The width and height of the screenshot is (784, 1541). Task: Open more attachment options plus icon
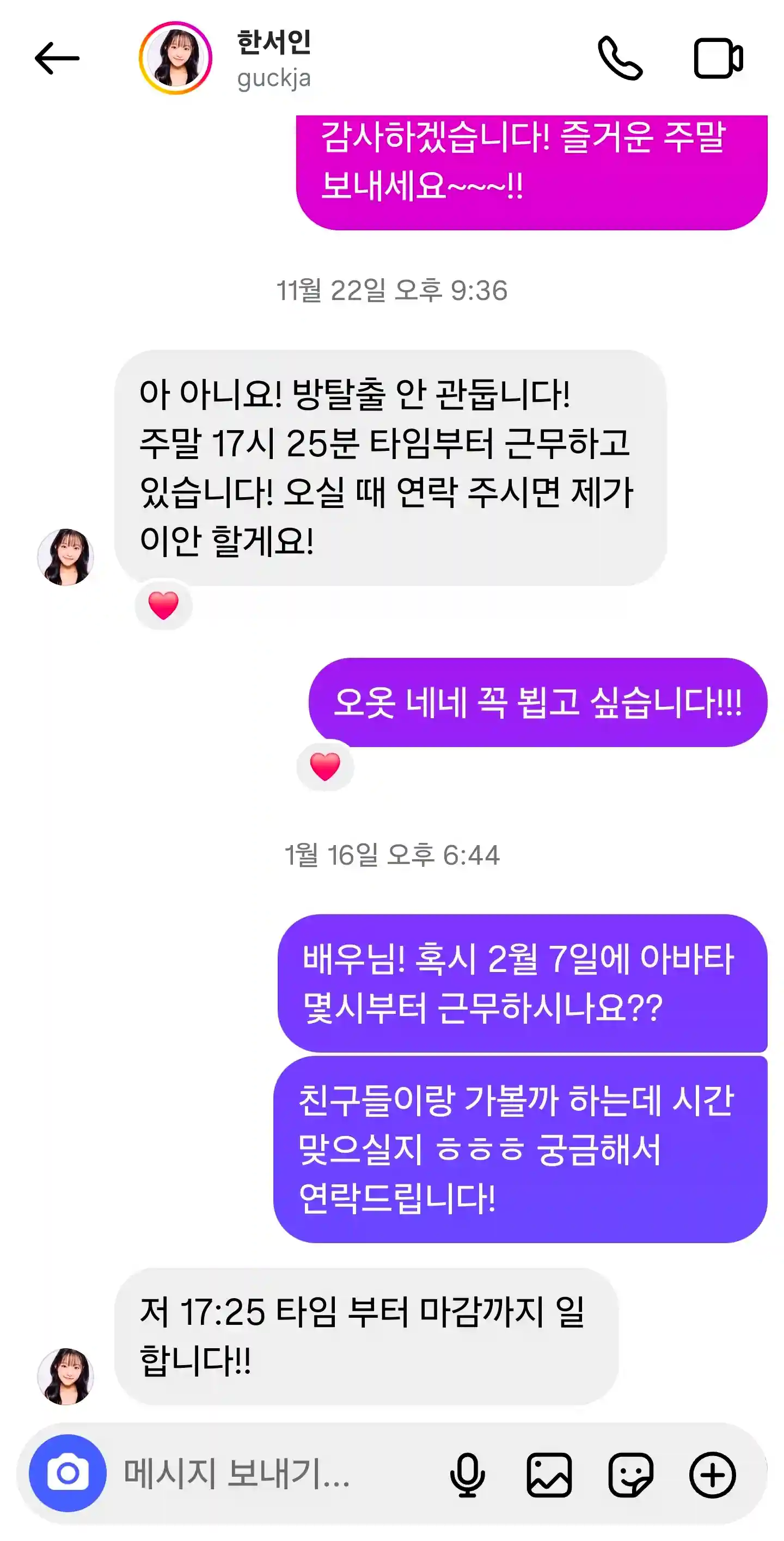click(712, 1475)
